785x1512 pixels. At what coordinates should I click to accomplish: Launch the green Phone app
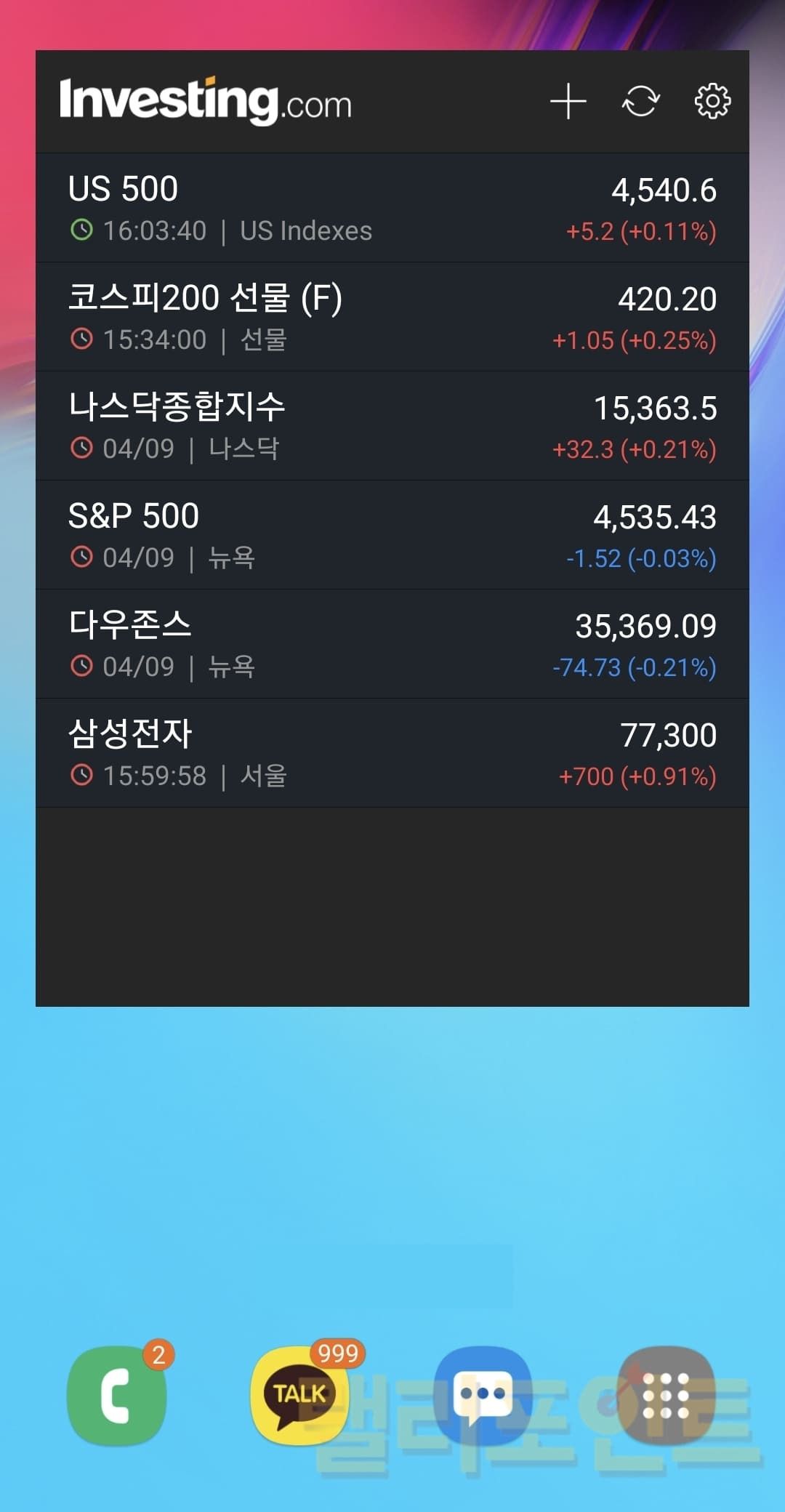[x=116, y=1394]
